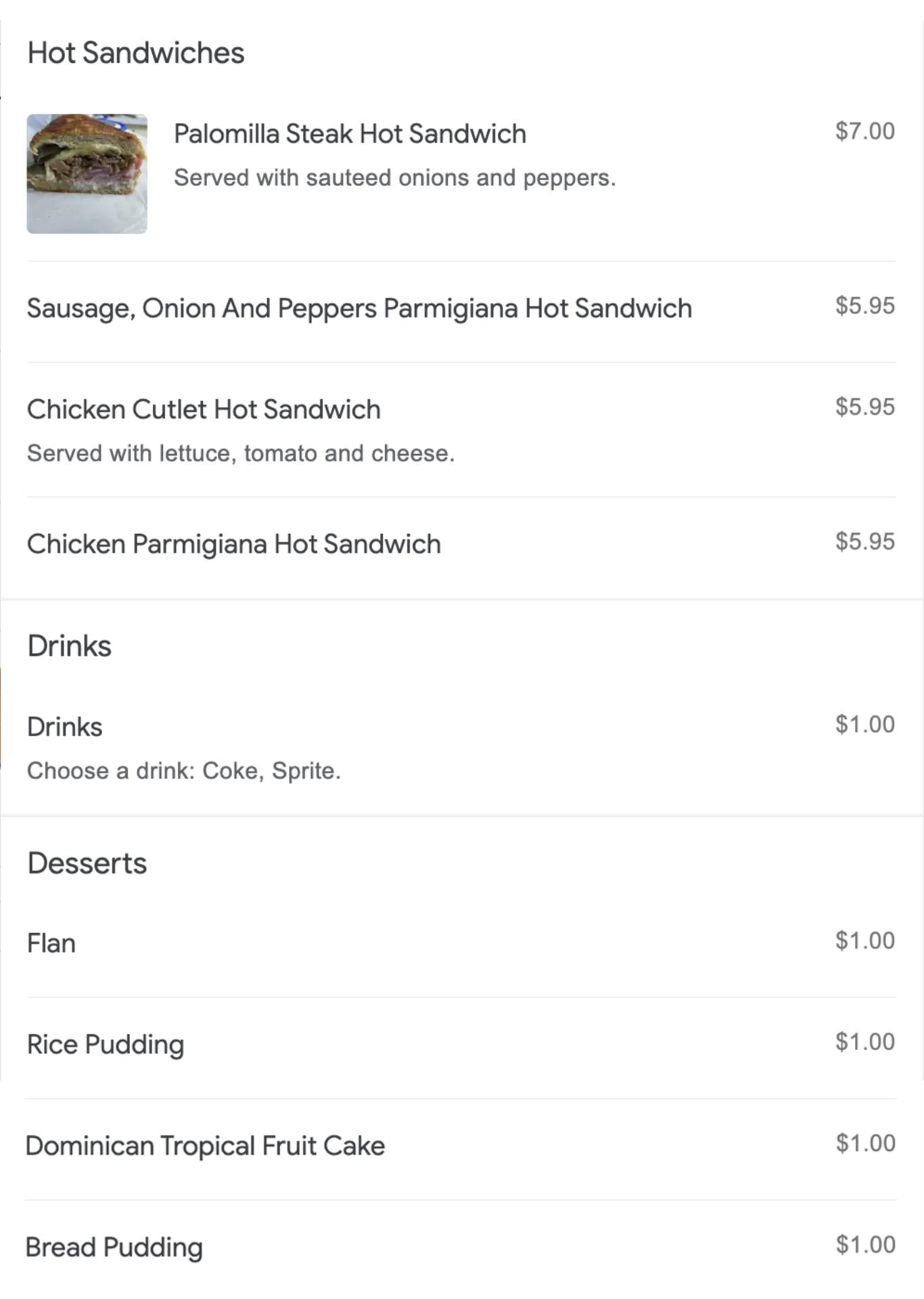Image resolution: width=924 pixels, height=1299 pixels.
Task: Pick the Bread Pudding dessert
Action: point(114,1248)
